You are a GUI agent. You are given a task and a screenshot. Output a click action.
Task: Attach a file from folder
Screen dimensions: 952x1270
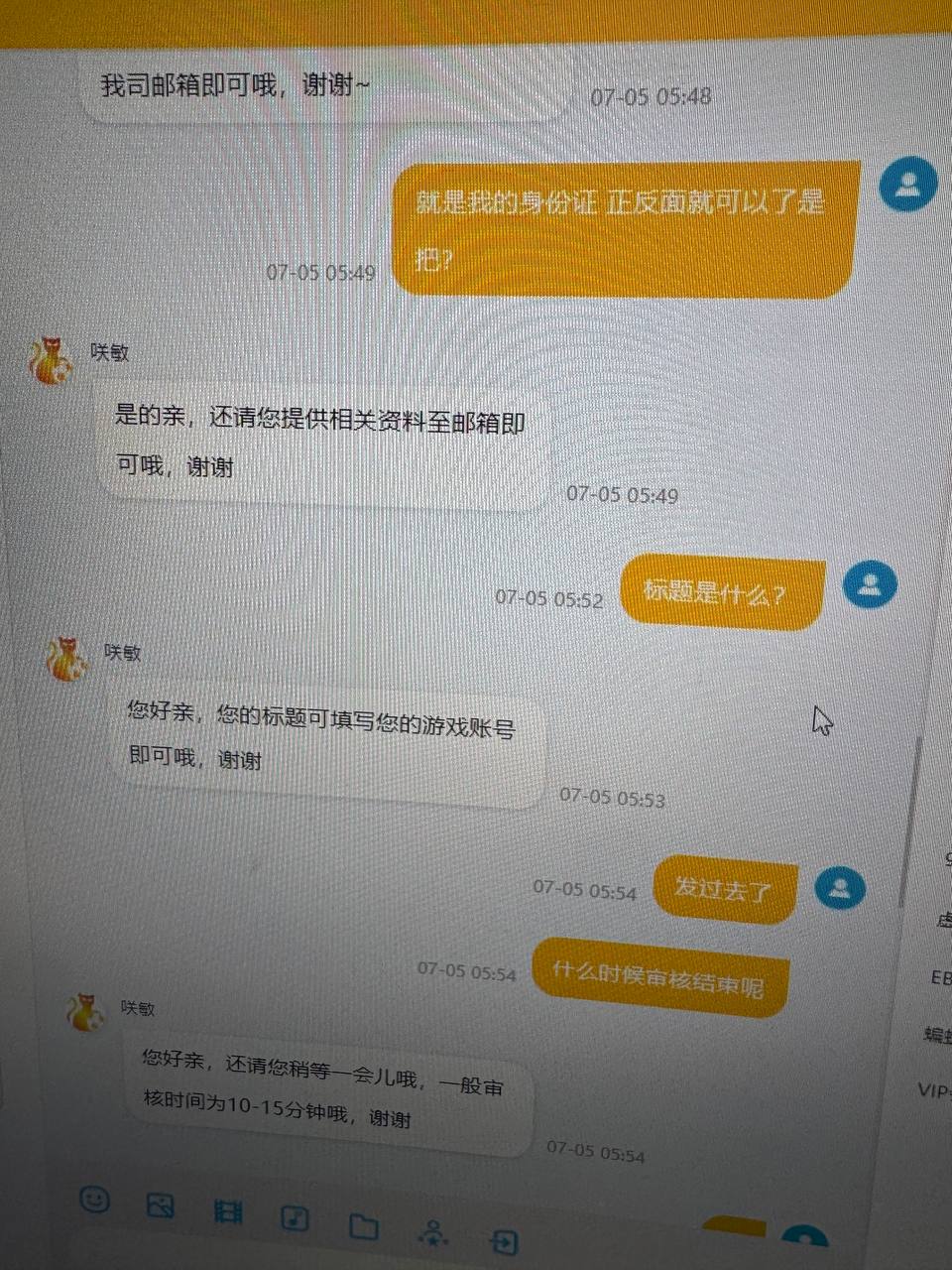(x=364, y=1227)
